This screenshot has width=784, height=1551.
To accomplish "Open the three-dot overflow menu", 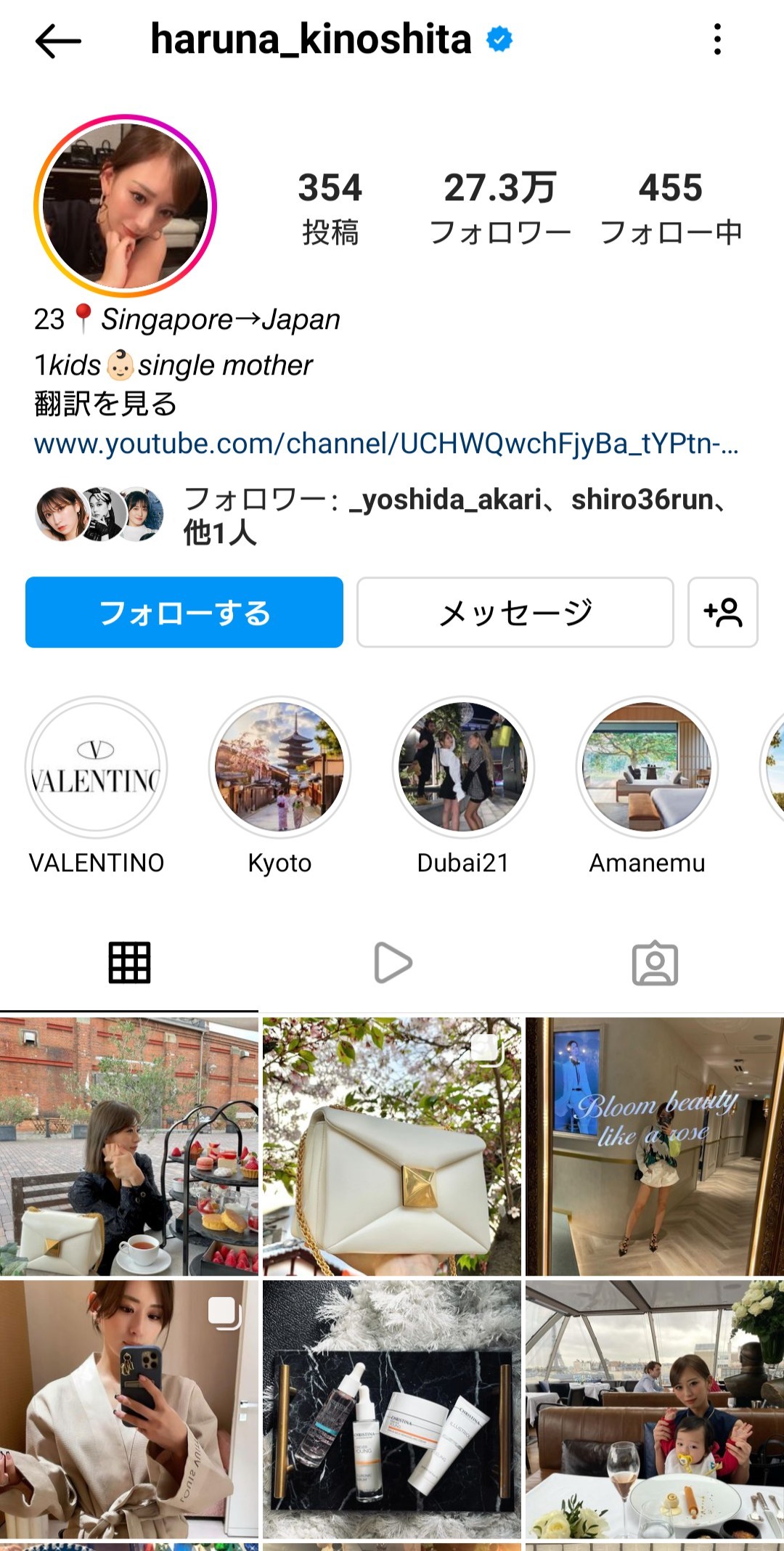I will [717, 39].
